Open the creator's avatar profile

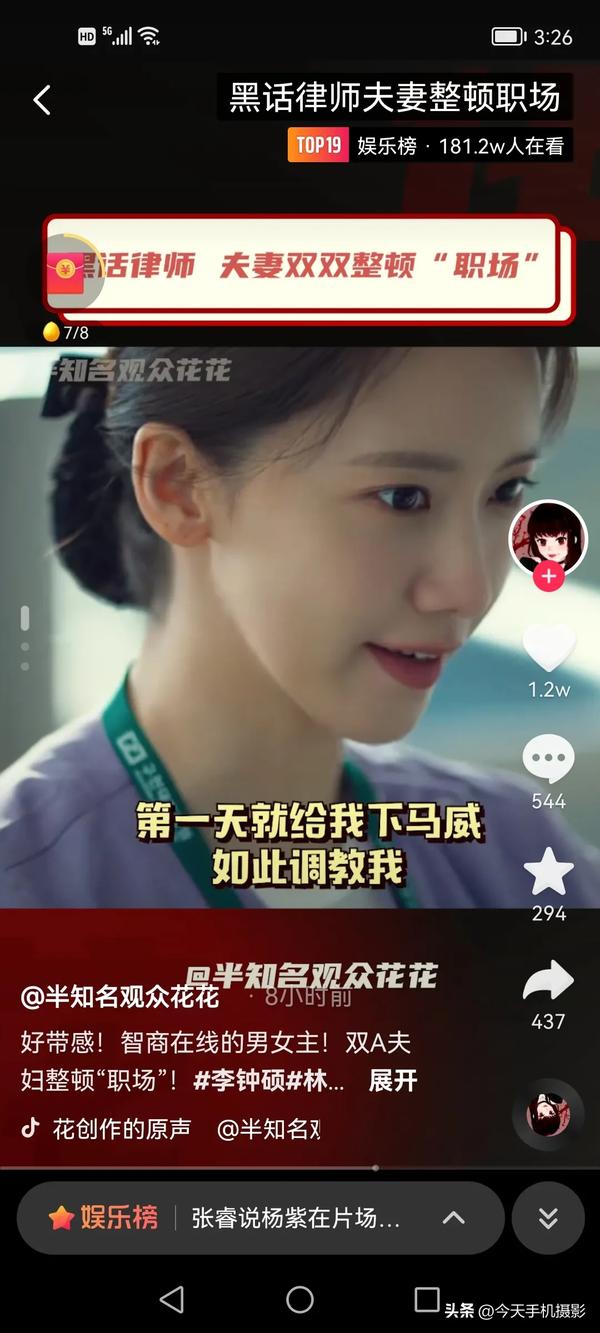tap(548, 537)
